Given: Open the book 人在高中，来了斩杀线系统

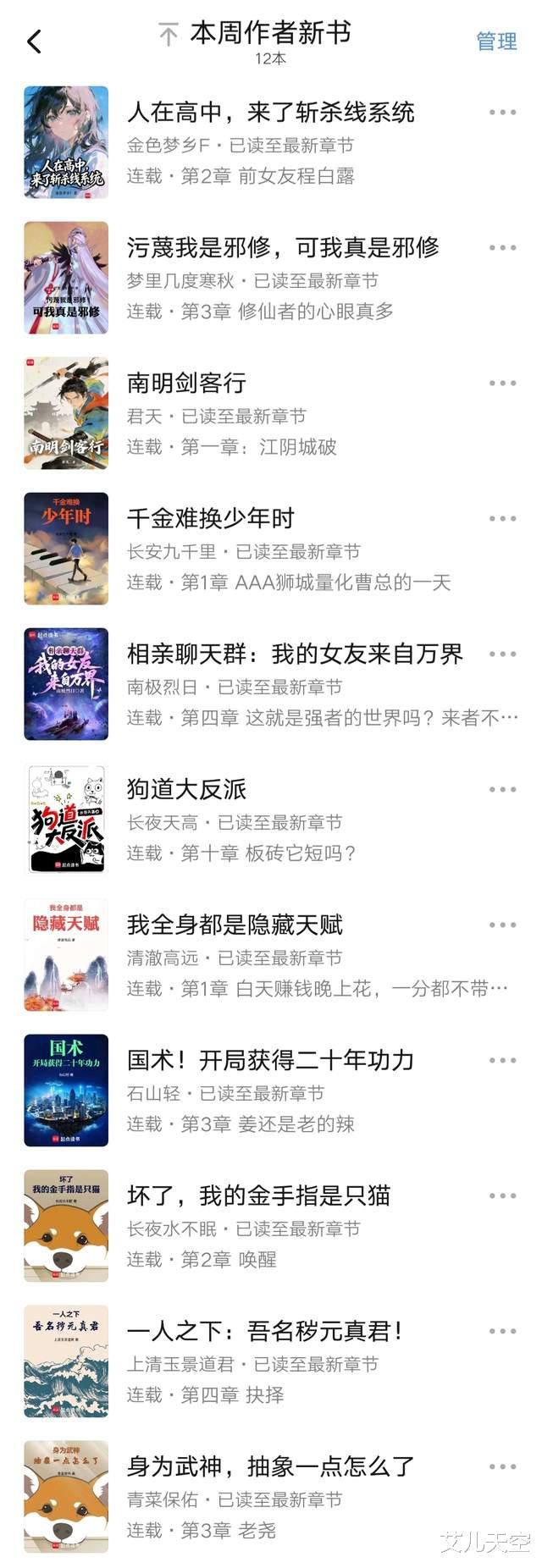Looking at the screenshot, I should [x=270, y=112].
